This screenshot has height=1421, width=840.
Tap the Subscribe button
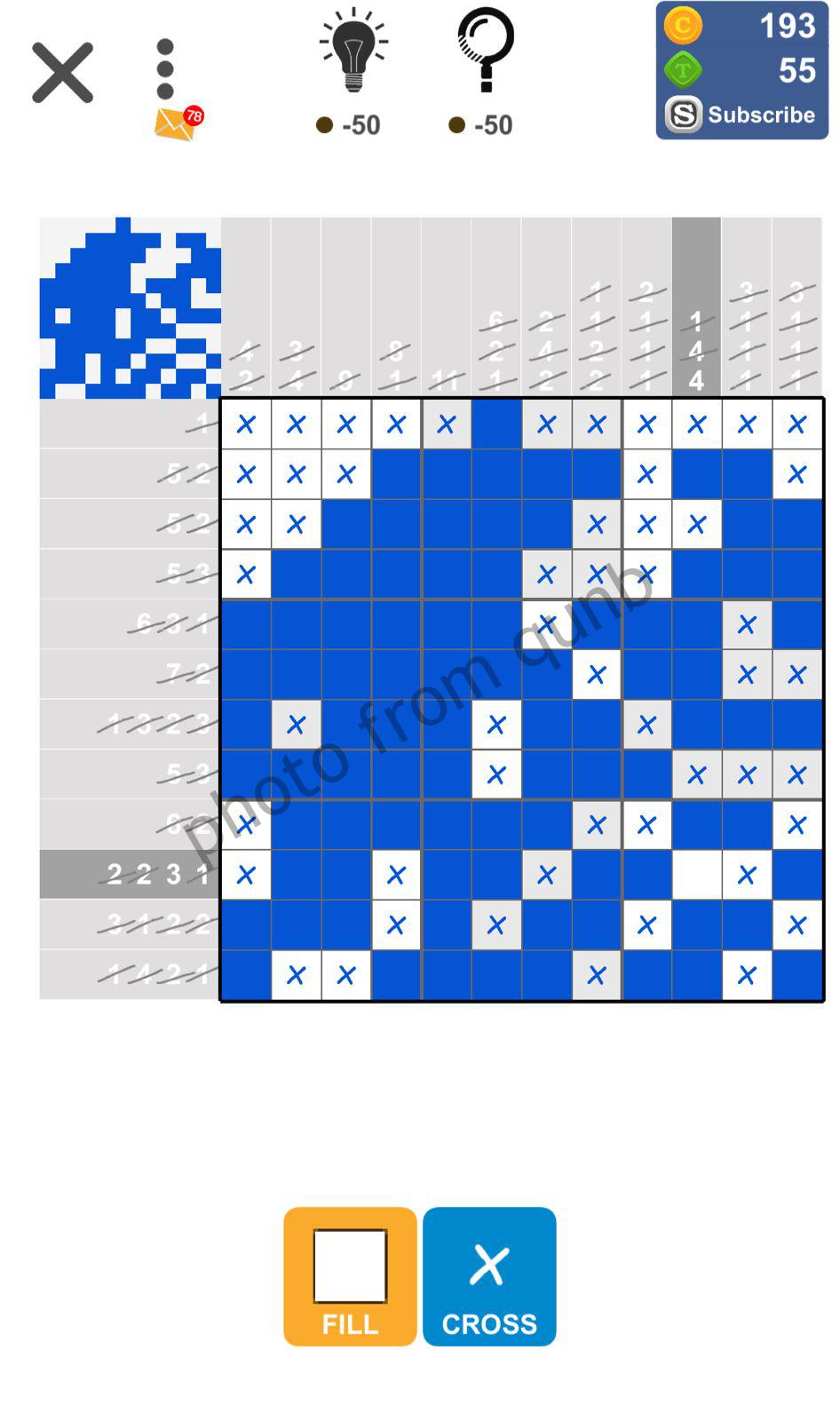741,115
